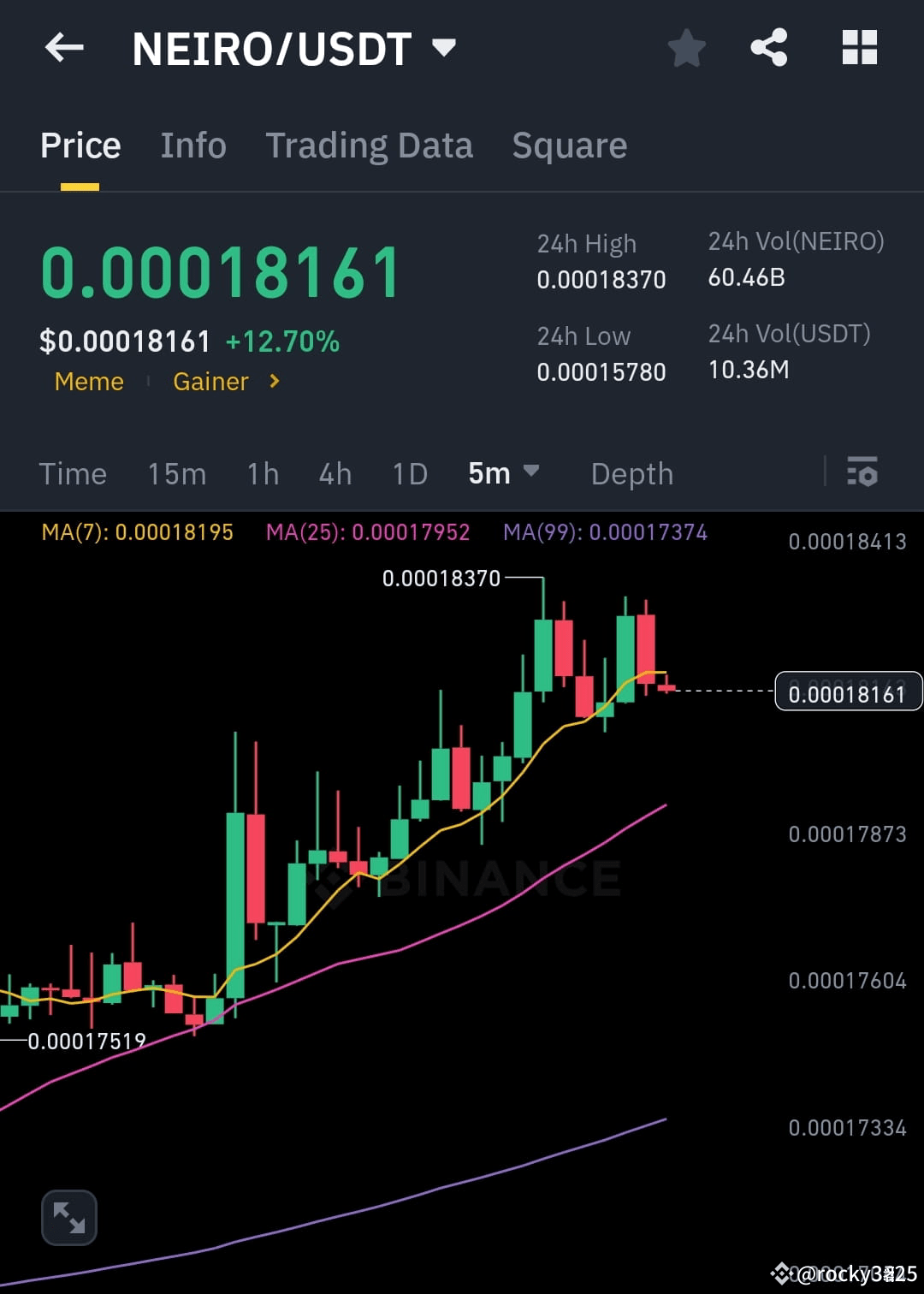Open chart indicator settings icon beside Depth

(863, 472)
